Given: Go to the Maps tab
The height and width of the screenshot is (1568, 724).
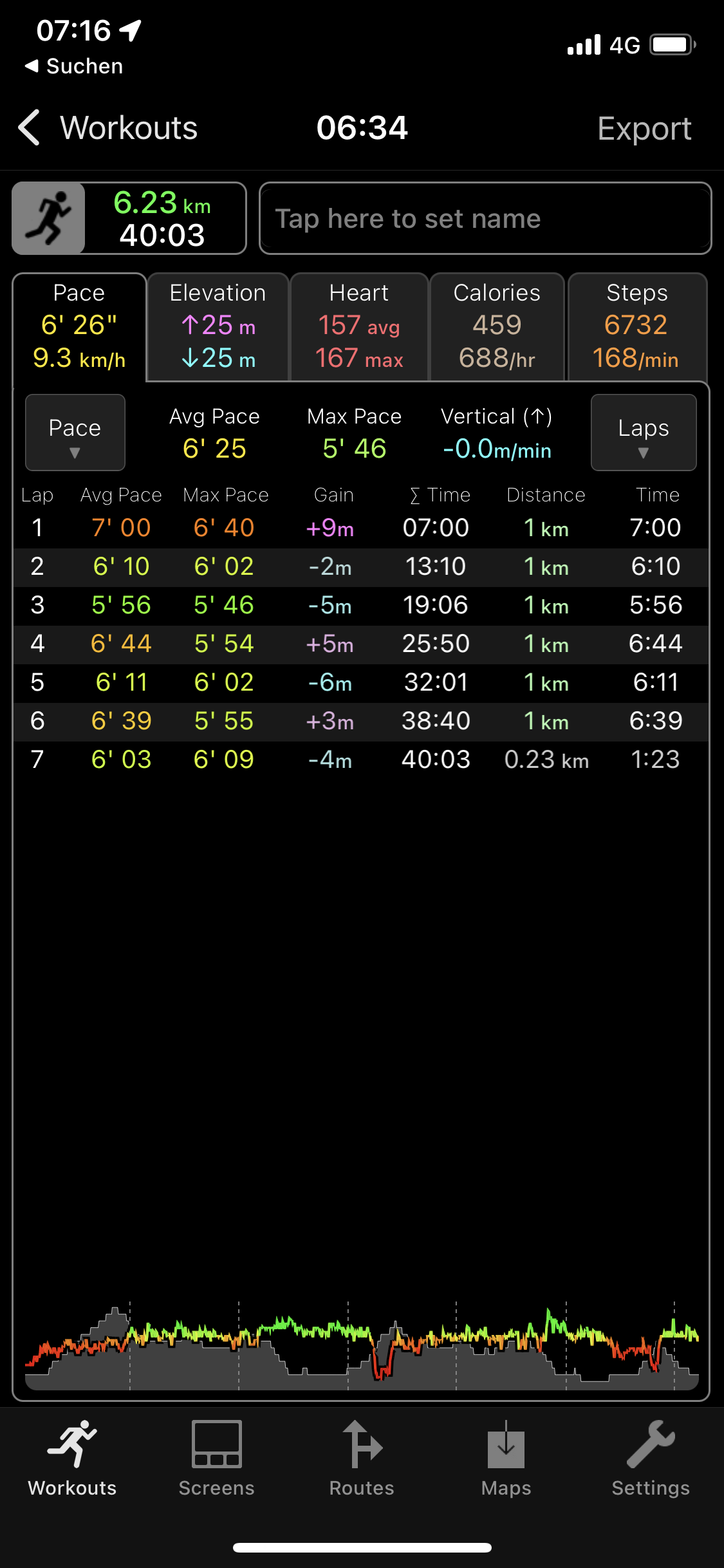Looking at the screenshot, I should (x=506, y=1459).
